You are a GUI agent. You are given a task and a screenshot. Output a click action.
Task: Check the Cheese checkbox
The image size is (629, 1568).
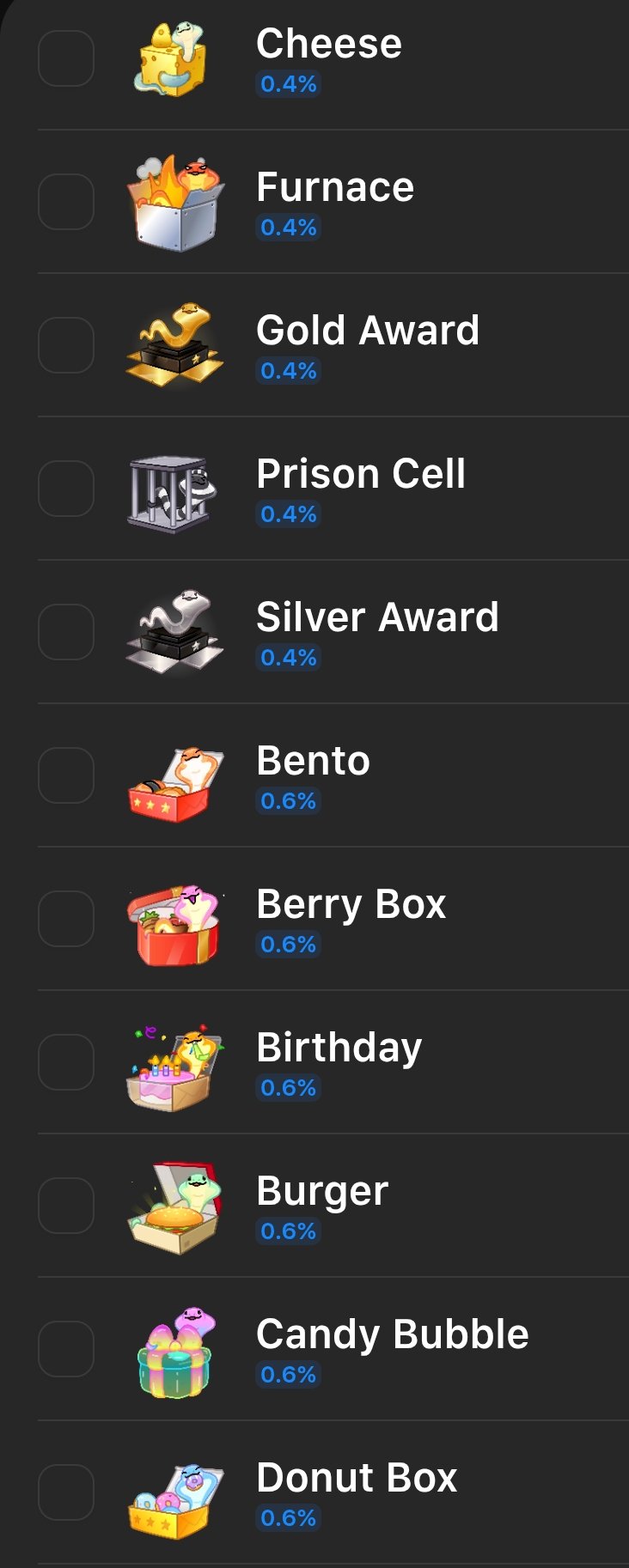click(x=66, y=58)
